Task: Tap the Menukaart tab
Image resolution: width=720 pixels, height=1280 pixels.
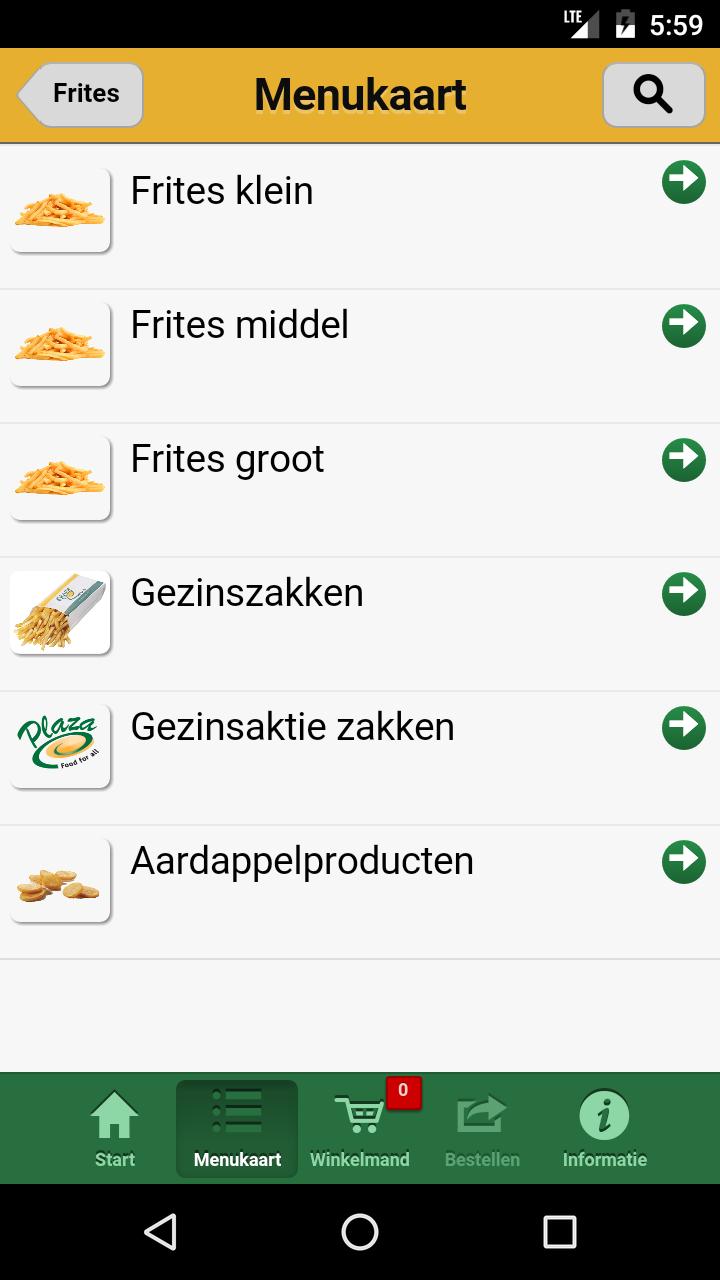Action: click(x=237, y=1129)
